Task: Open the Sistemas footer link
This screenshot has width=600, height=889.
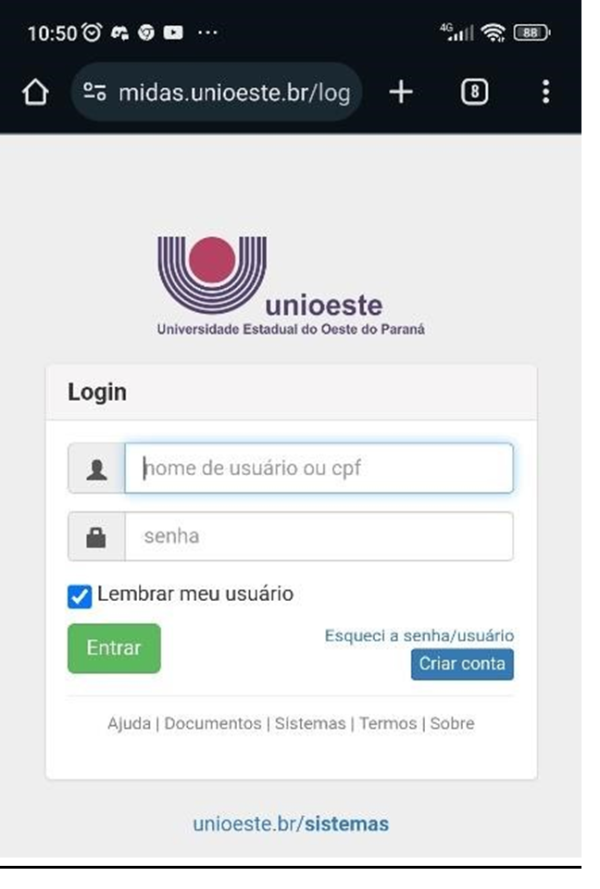Action: point(310,723)
